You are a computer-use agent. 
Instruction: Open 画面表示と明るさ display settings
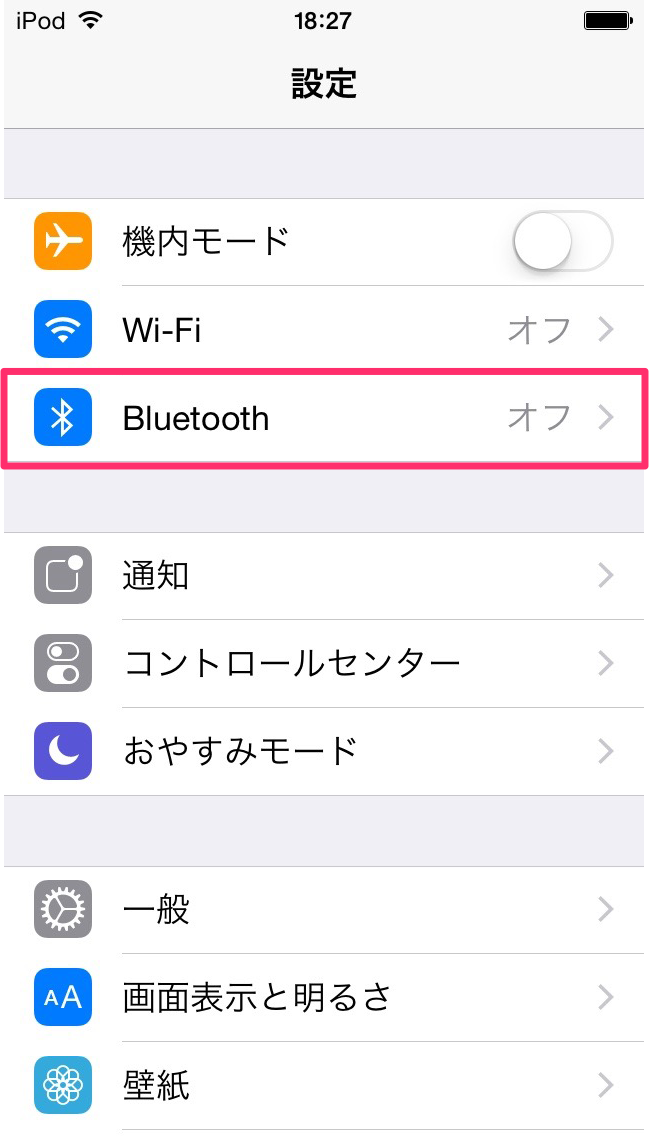(x=324, y=997)
